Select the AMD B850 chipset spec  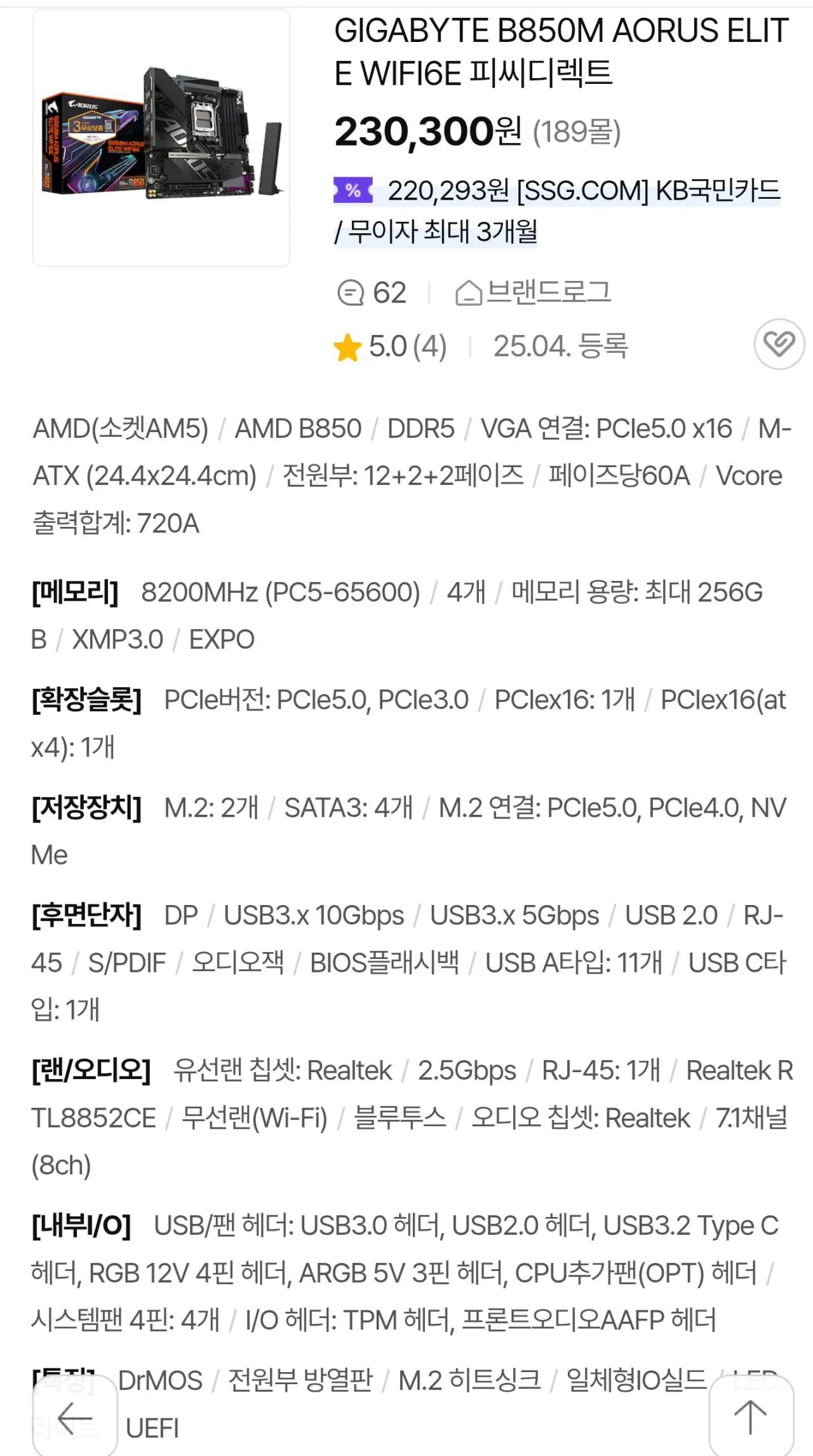[x=297, y=429]
